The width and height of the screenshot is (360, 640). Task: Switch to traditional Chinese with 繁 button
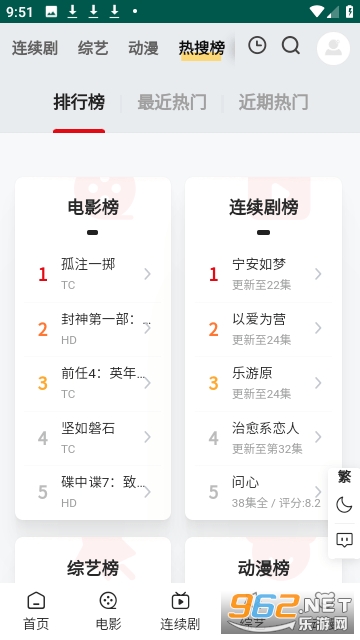click(344, 477)
